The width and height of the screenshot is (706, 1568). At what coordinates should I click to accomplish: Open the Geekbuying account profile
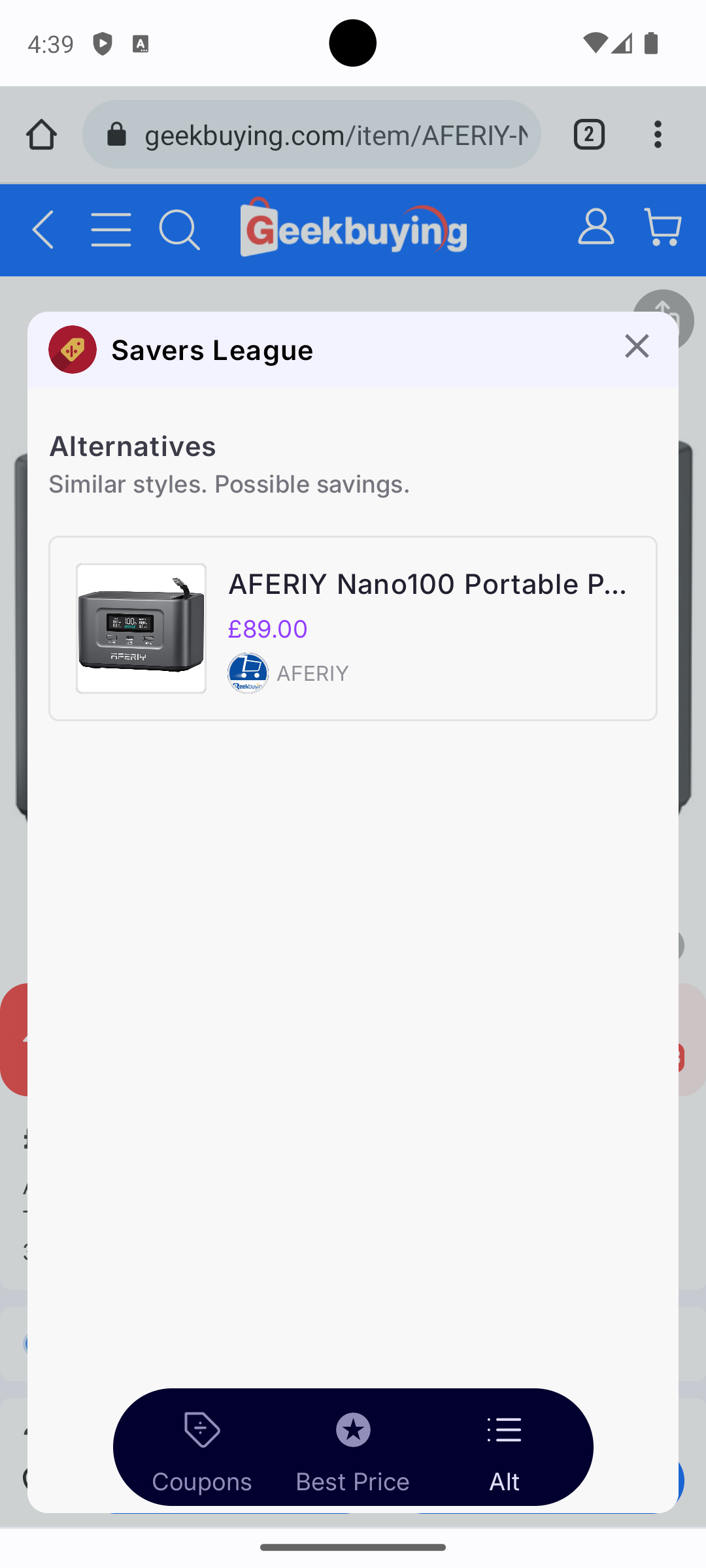coord(596,227)
